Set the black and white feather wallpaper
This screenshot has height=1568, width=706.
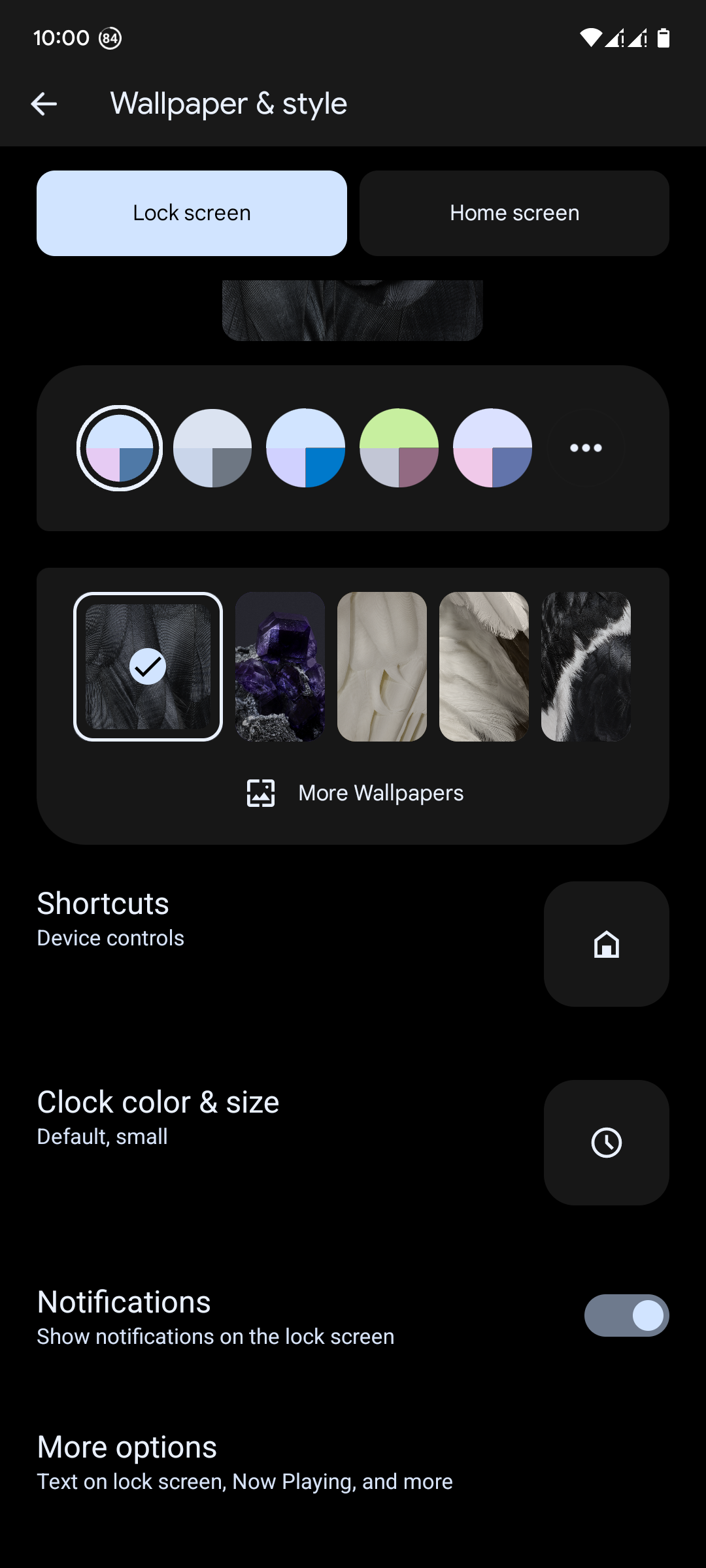click(x=586, y=666)
